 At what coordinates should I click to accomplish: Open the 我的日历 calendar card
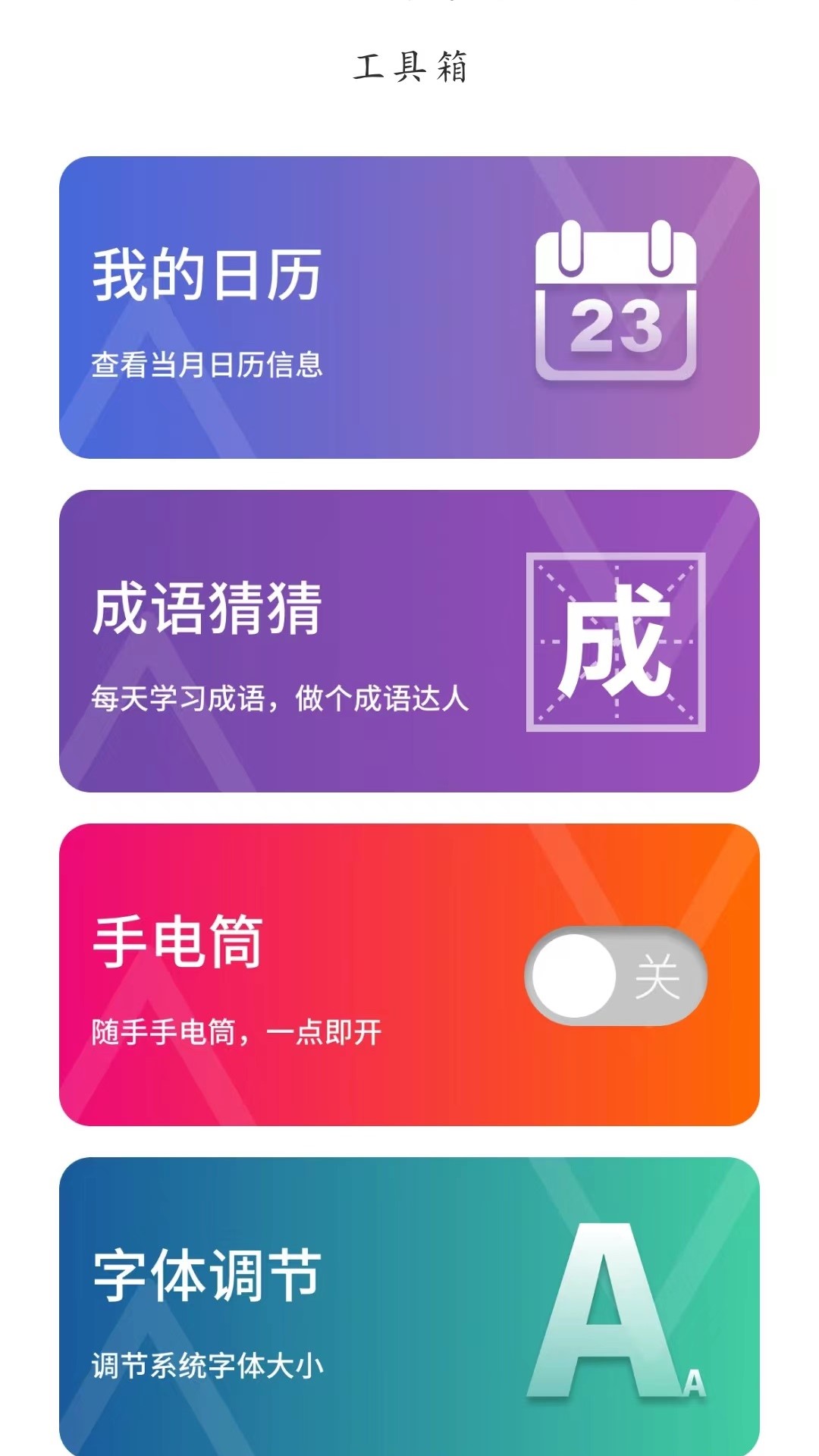[409, 307]
